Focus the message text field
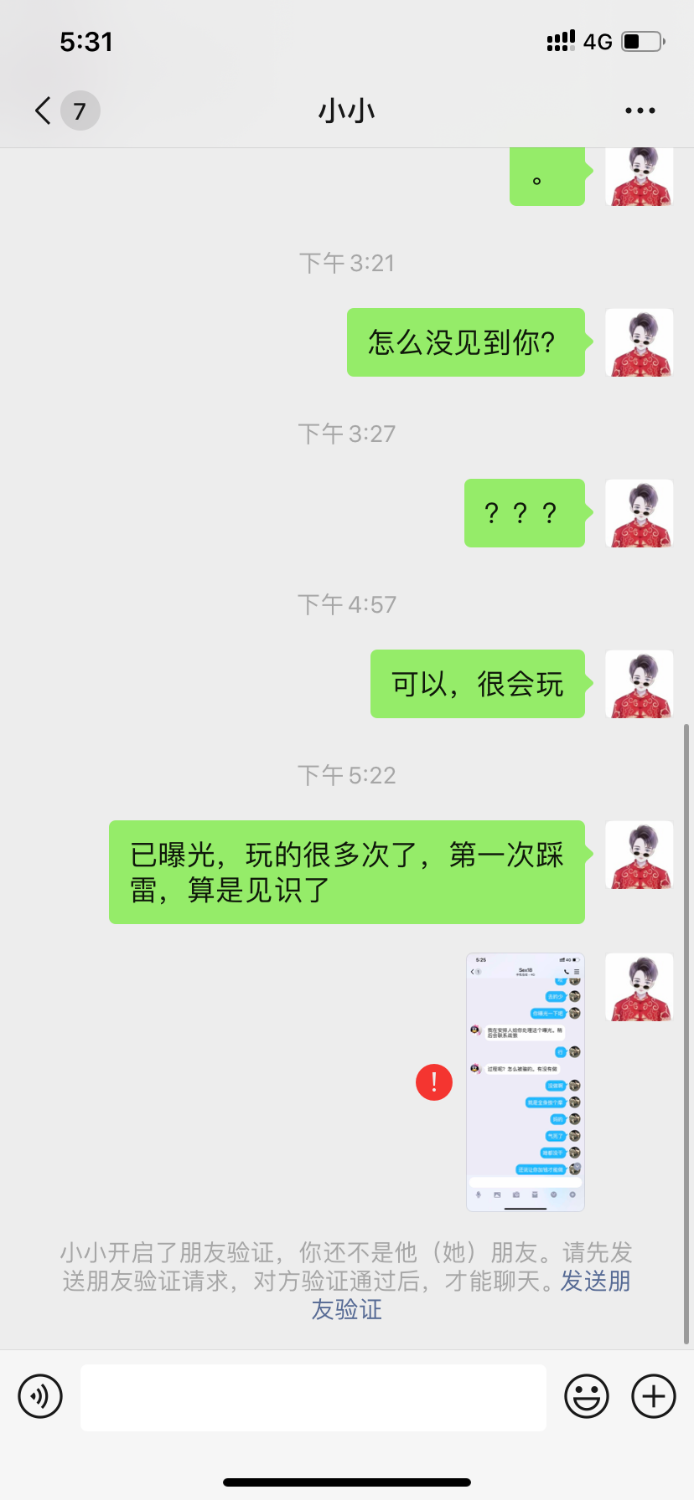The image size is (694, 1500). click(x=313, y=1397)
